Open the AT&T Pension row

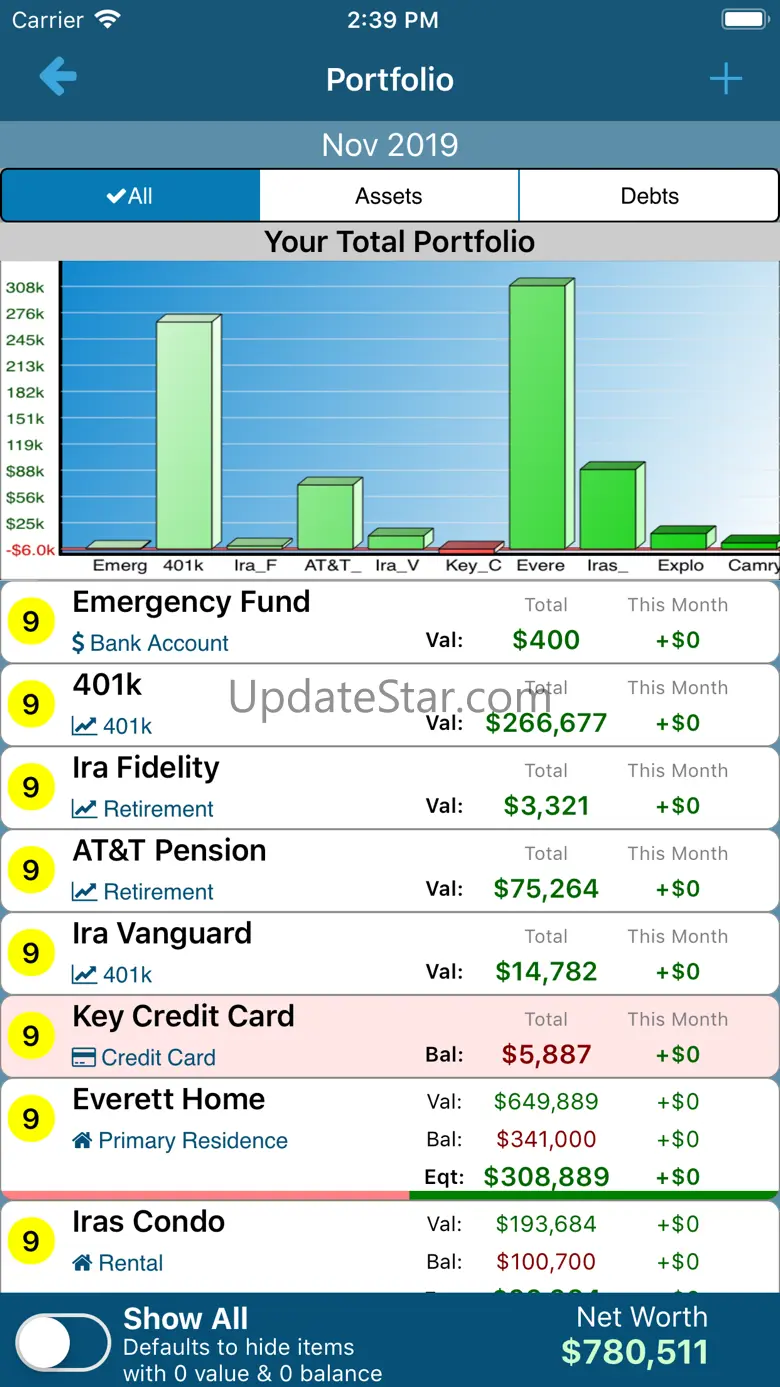pos(390,871)
